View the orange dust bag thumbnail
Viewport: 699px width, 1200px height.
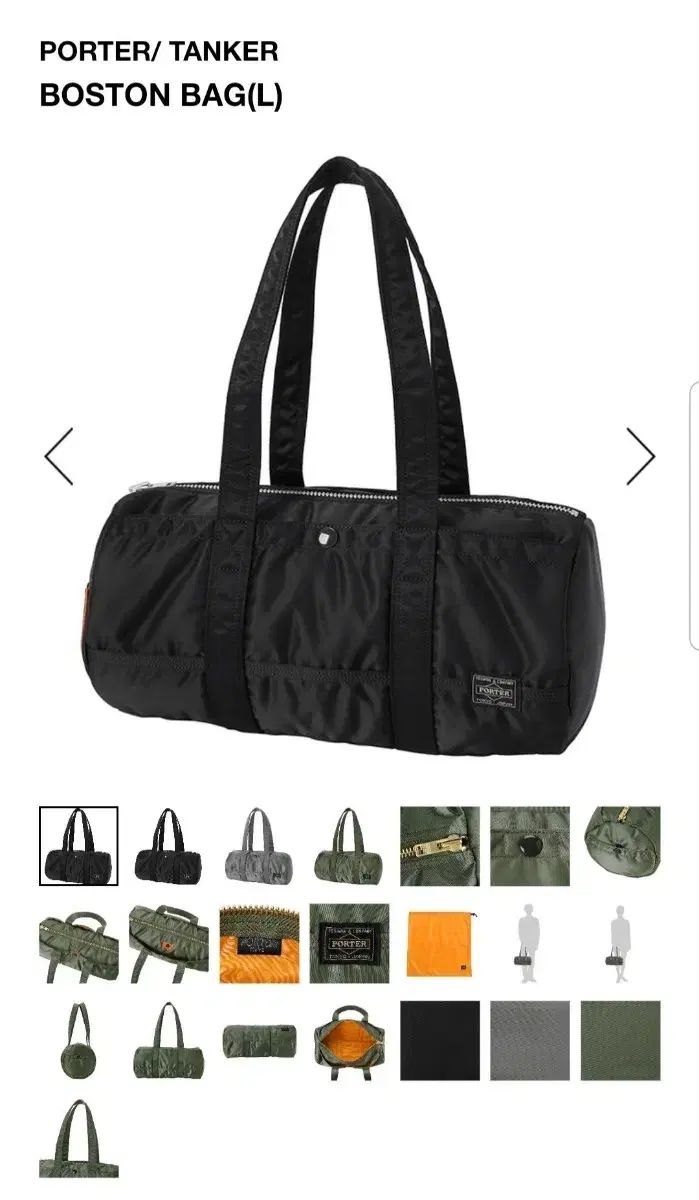439,943
